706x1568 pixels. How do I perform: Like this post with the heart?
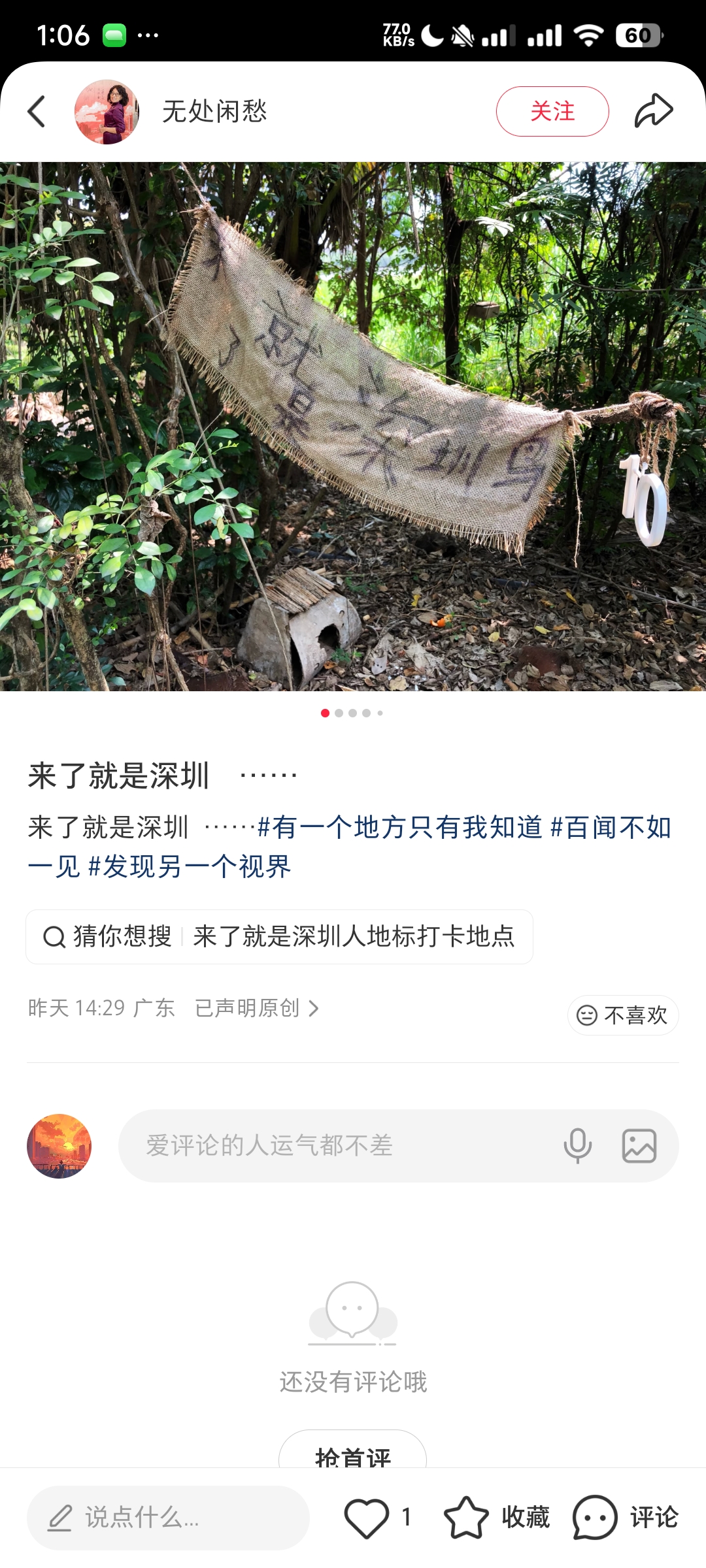pyautogui.click(x=367, y=1517)
